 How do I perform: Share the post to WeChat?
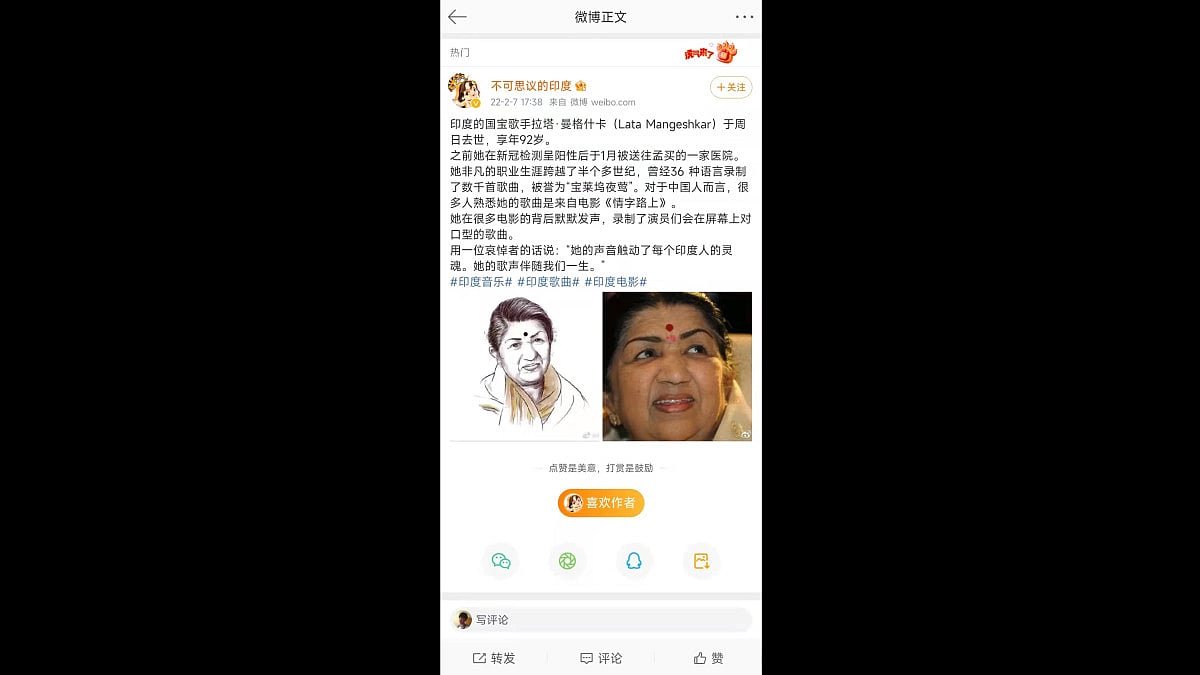point(501,561)
